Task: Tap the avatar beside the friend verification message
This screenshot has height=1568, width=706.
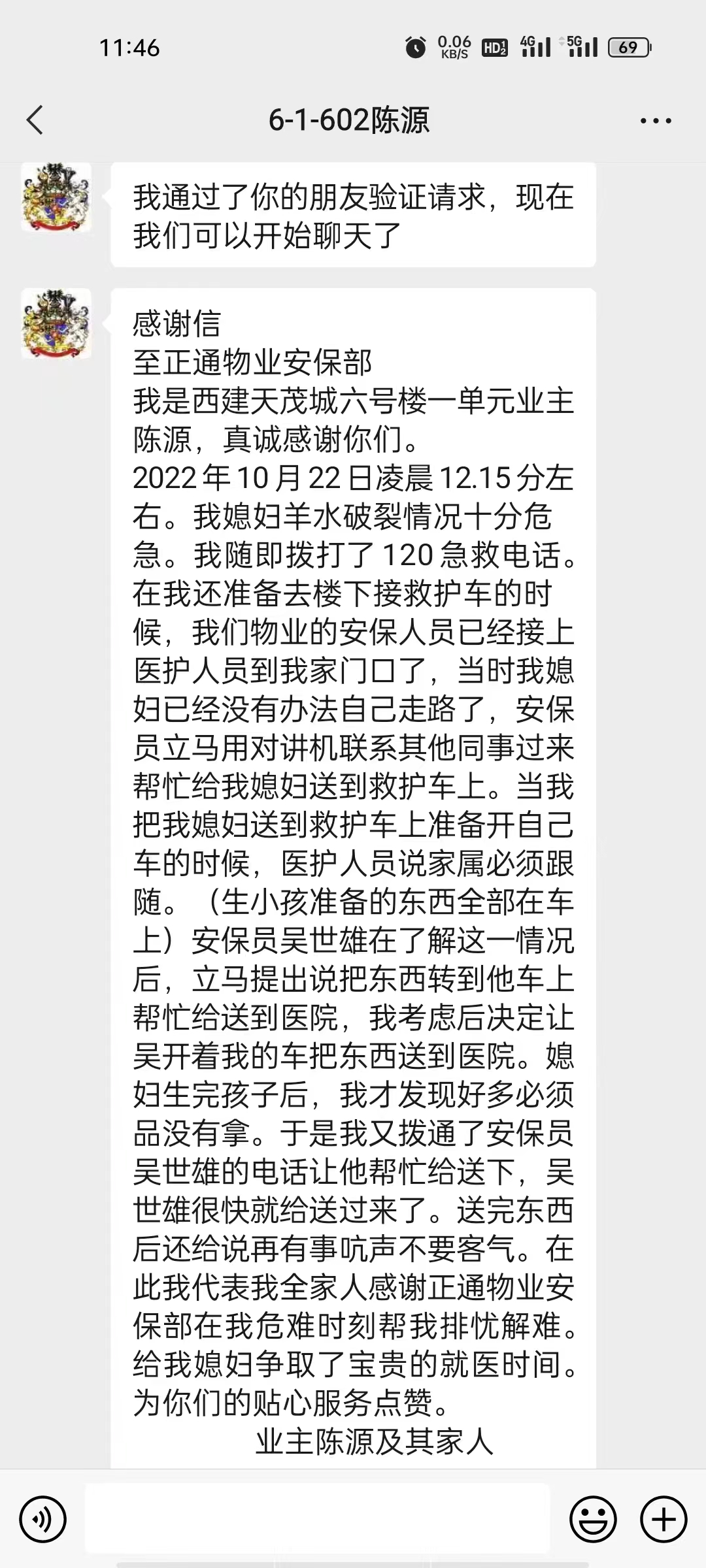Action: pyautogui.click(x=56, y=197)
